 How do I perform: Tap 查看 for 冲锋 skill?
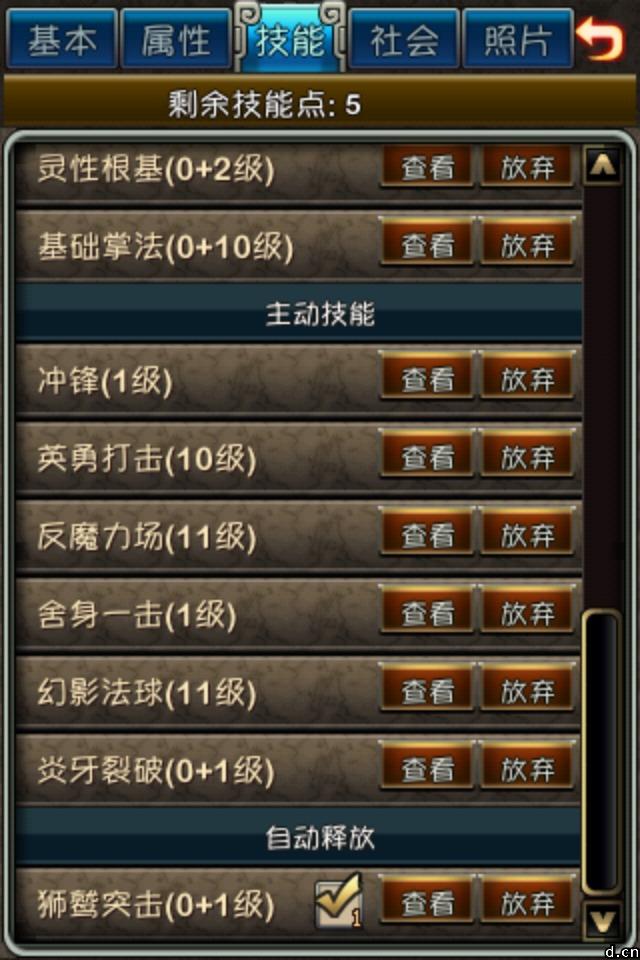pos(428,379)
